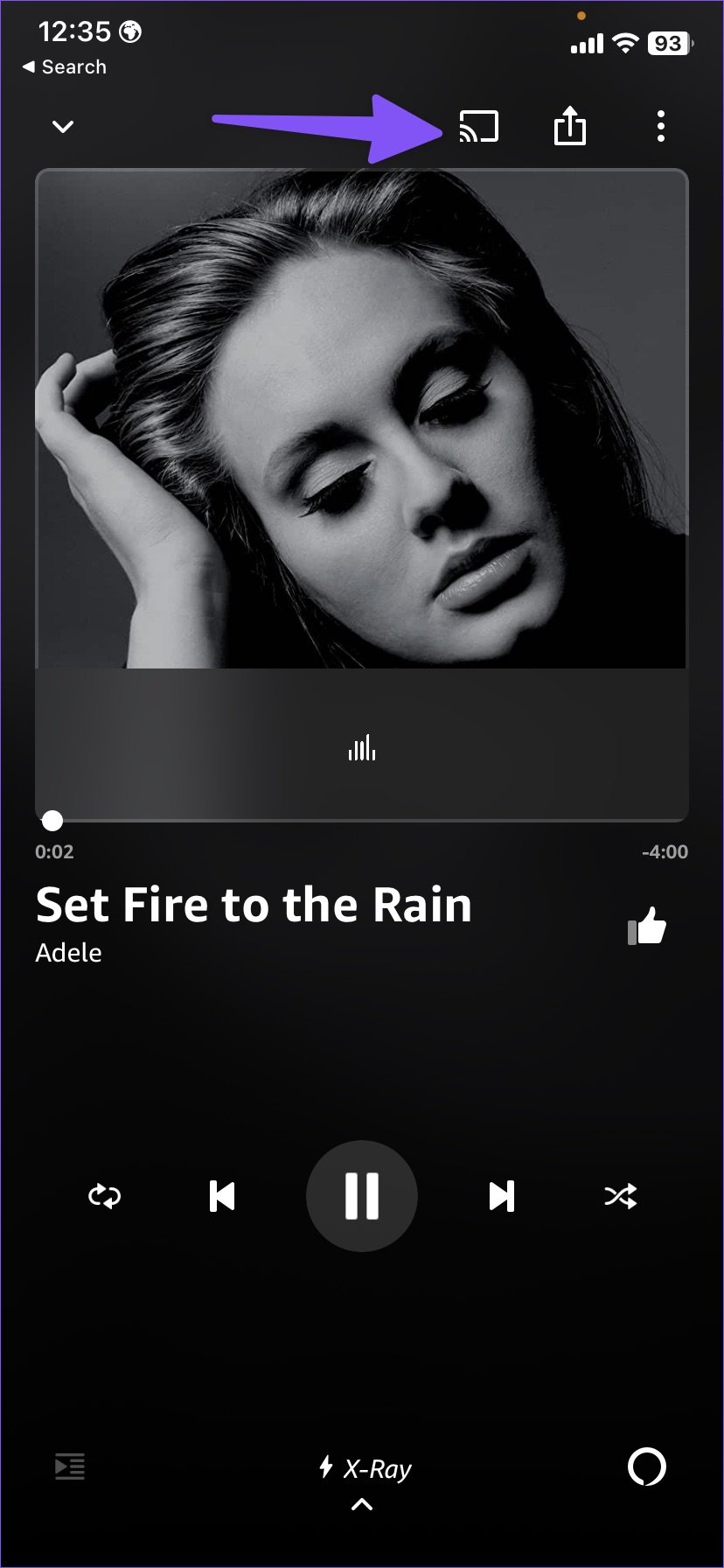Open the three-dot overflow menu
This screenshot has height=1568, width=724.
coord(661,126)
